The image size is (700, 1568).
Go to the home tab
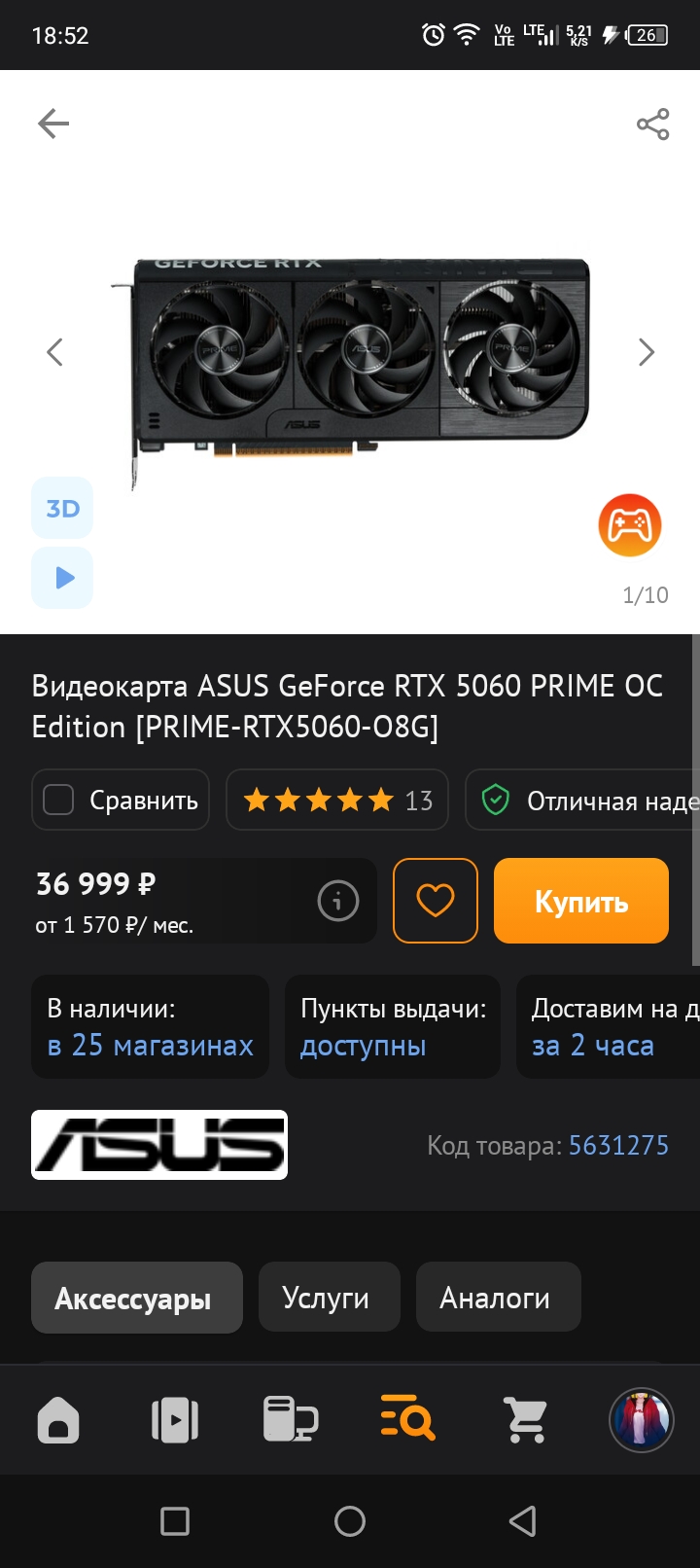click(x=58, y=1420)
